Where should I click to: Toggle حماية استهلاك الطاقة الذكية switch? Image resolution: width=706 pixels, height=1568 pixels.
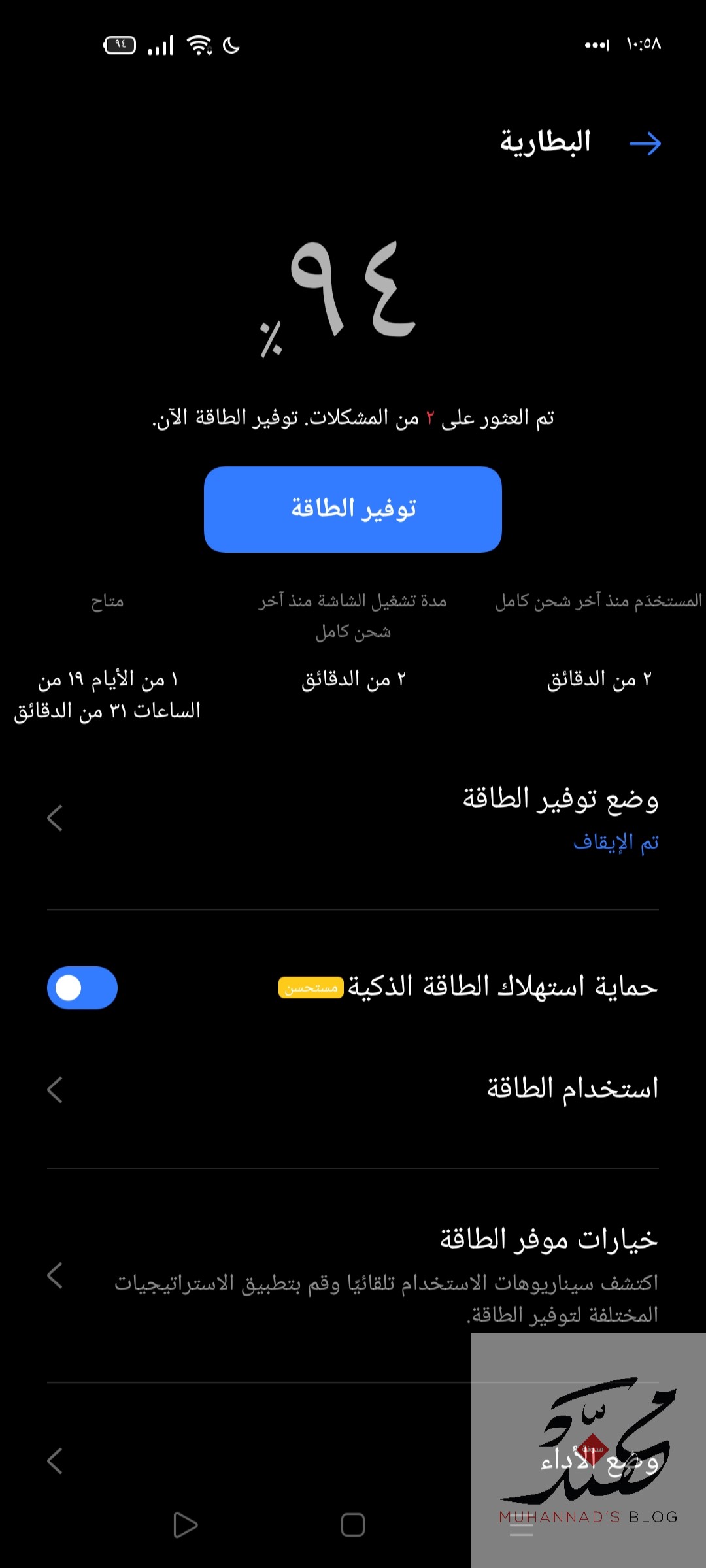(82, 987)
